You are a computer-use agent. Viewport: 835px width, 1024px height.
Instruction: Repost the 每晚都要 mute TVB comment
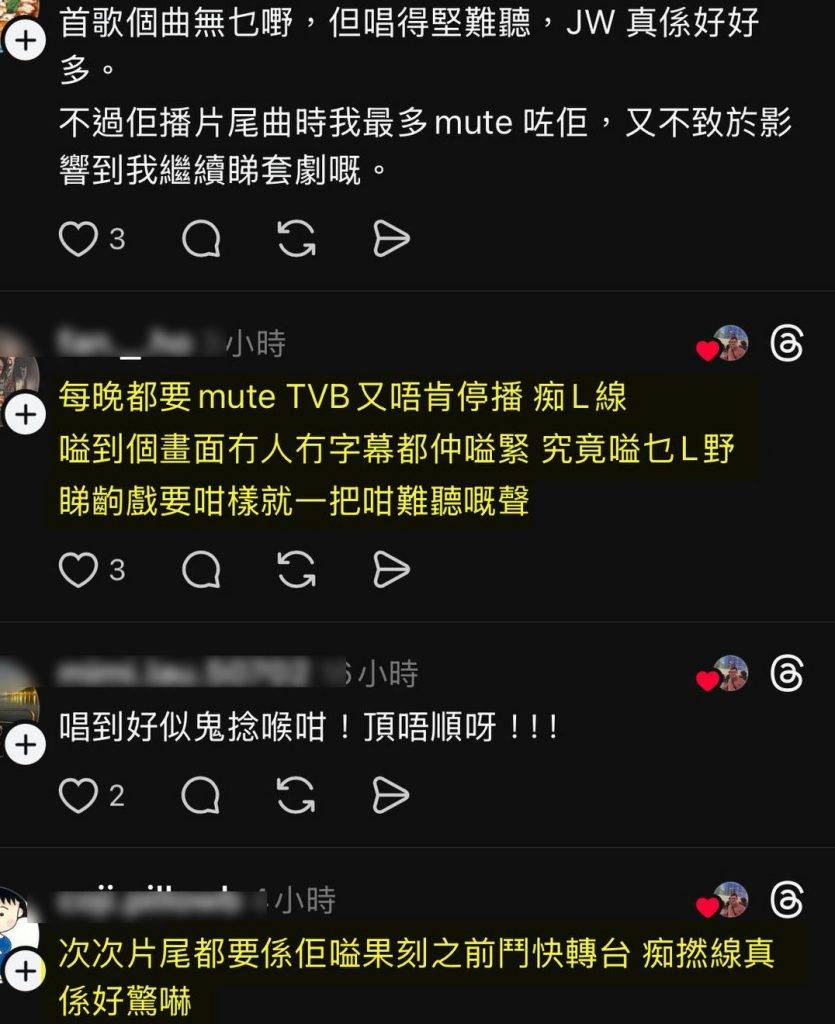click(x=296, y=570)
